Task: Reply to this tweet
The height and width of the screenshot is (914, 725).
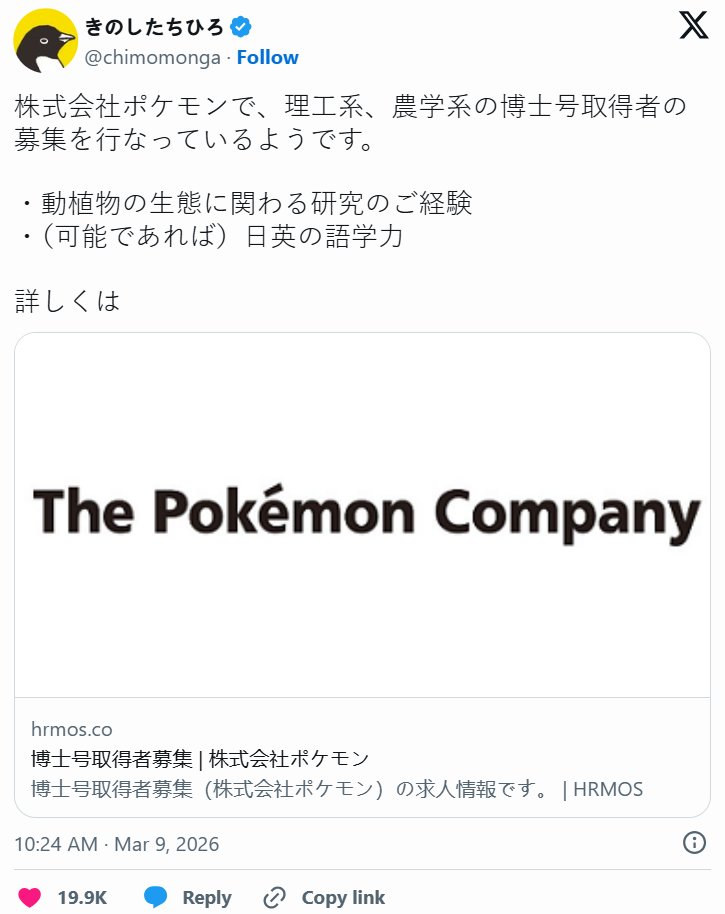Action: [x=188, y=897]
